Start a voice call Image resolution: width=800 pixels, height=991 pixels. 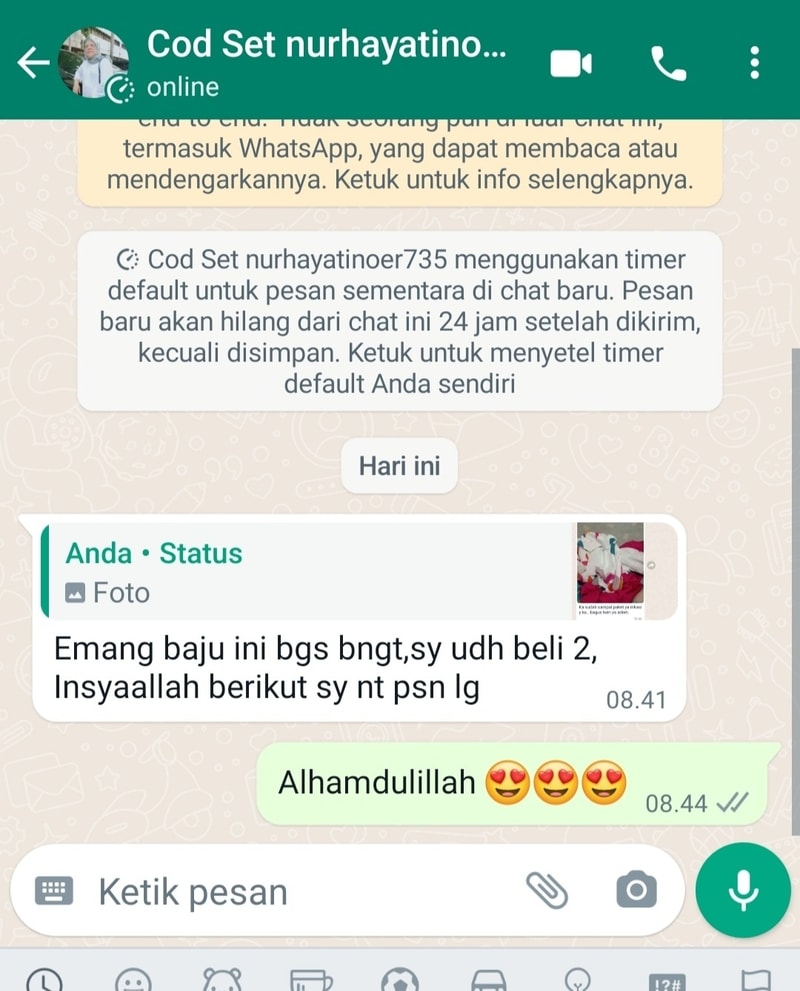[x=668, y=64]
